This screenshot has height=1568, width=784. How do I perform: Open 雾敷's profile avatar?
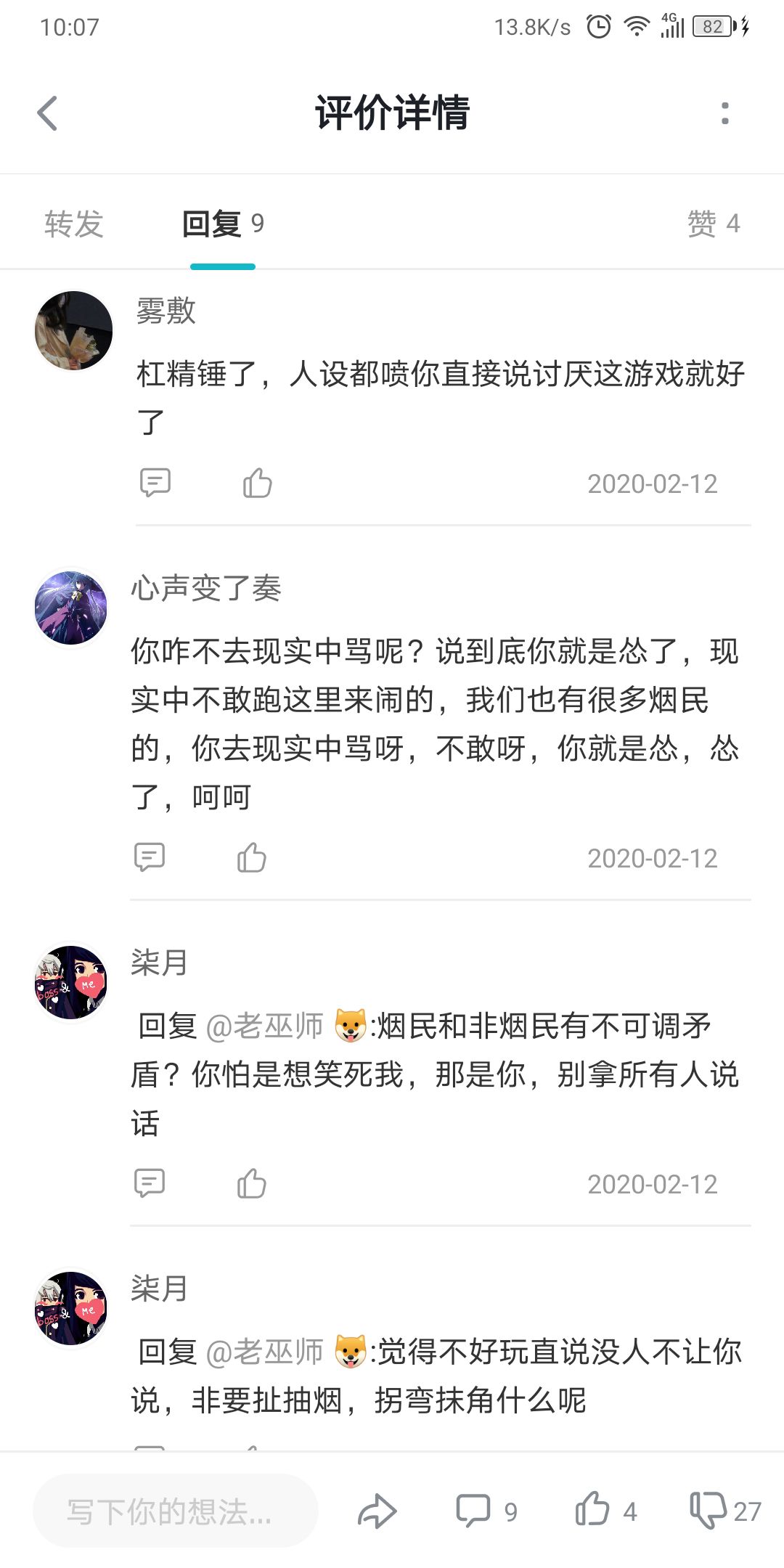click(x=73, y=331)
